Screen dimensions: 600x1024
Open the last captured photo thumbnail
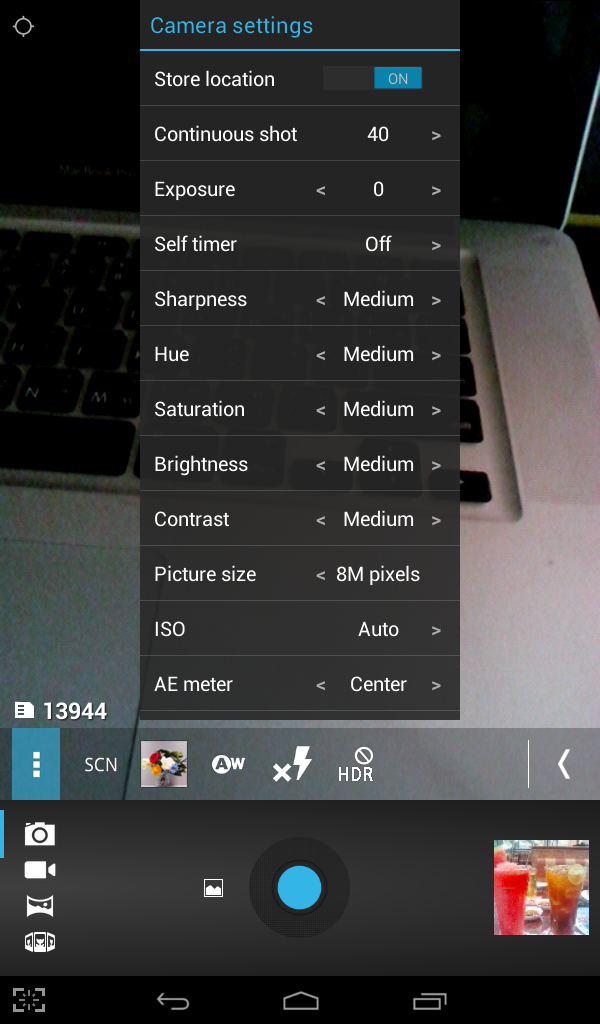click(541, 888)
